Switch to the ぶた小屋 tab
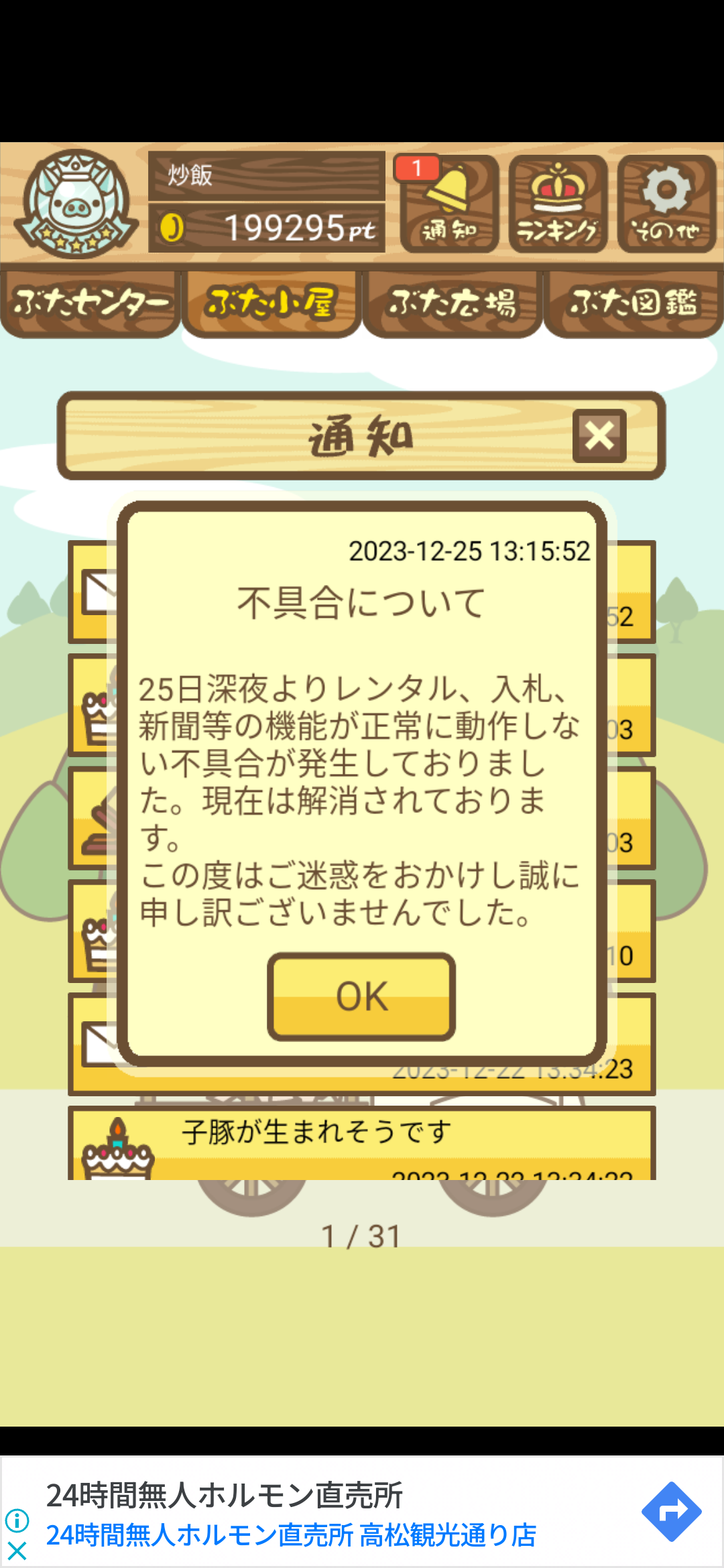Viewport: 724px width, 1568px height. [271, 303]
